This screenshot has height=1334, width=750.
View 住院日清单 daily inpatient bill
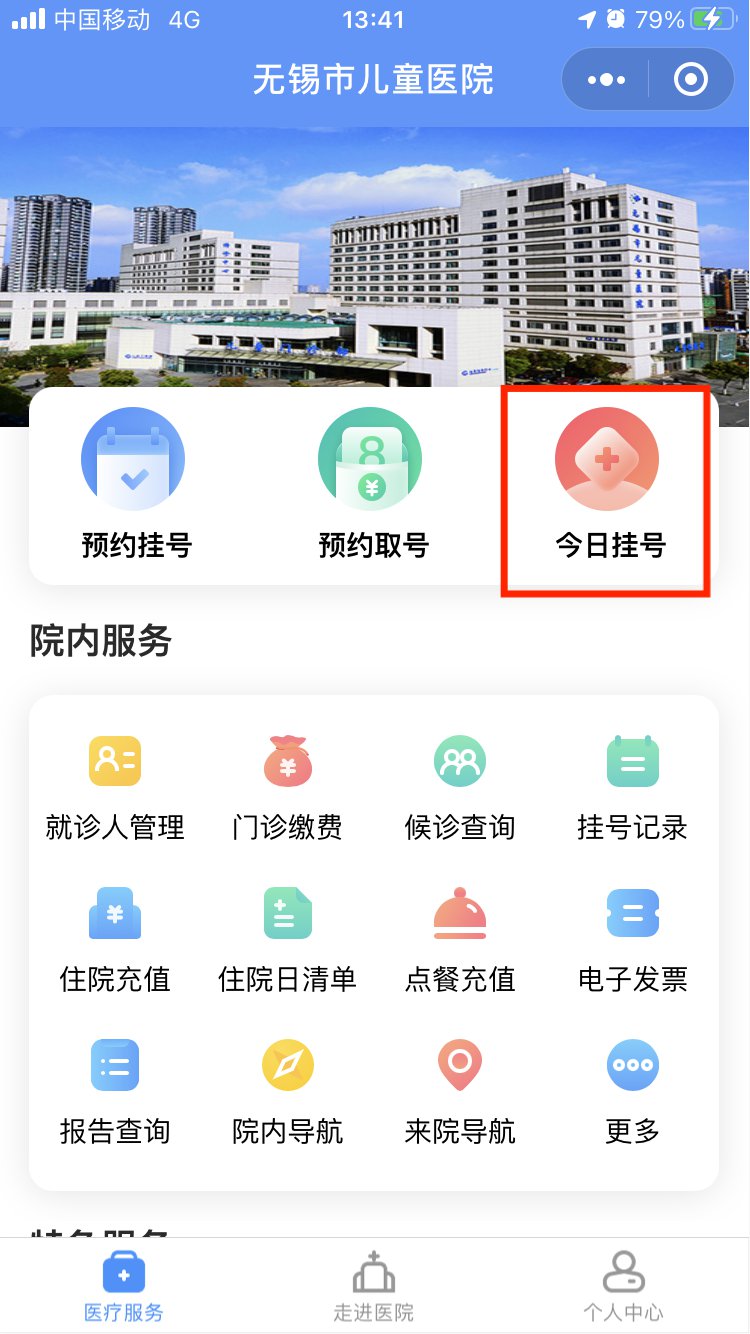coord(287,938)
